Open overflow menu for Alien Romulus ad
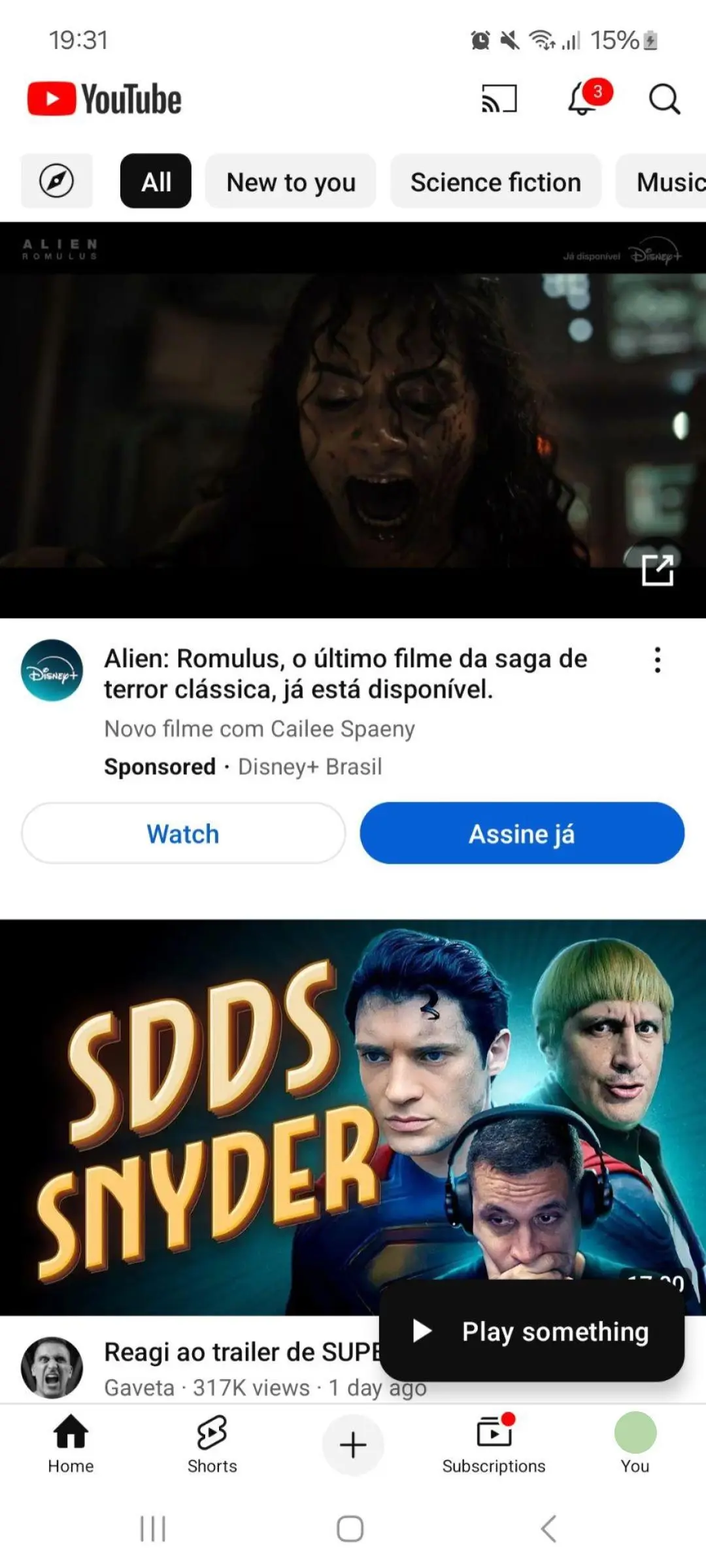 (x=658, y=661)
